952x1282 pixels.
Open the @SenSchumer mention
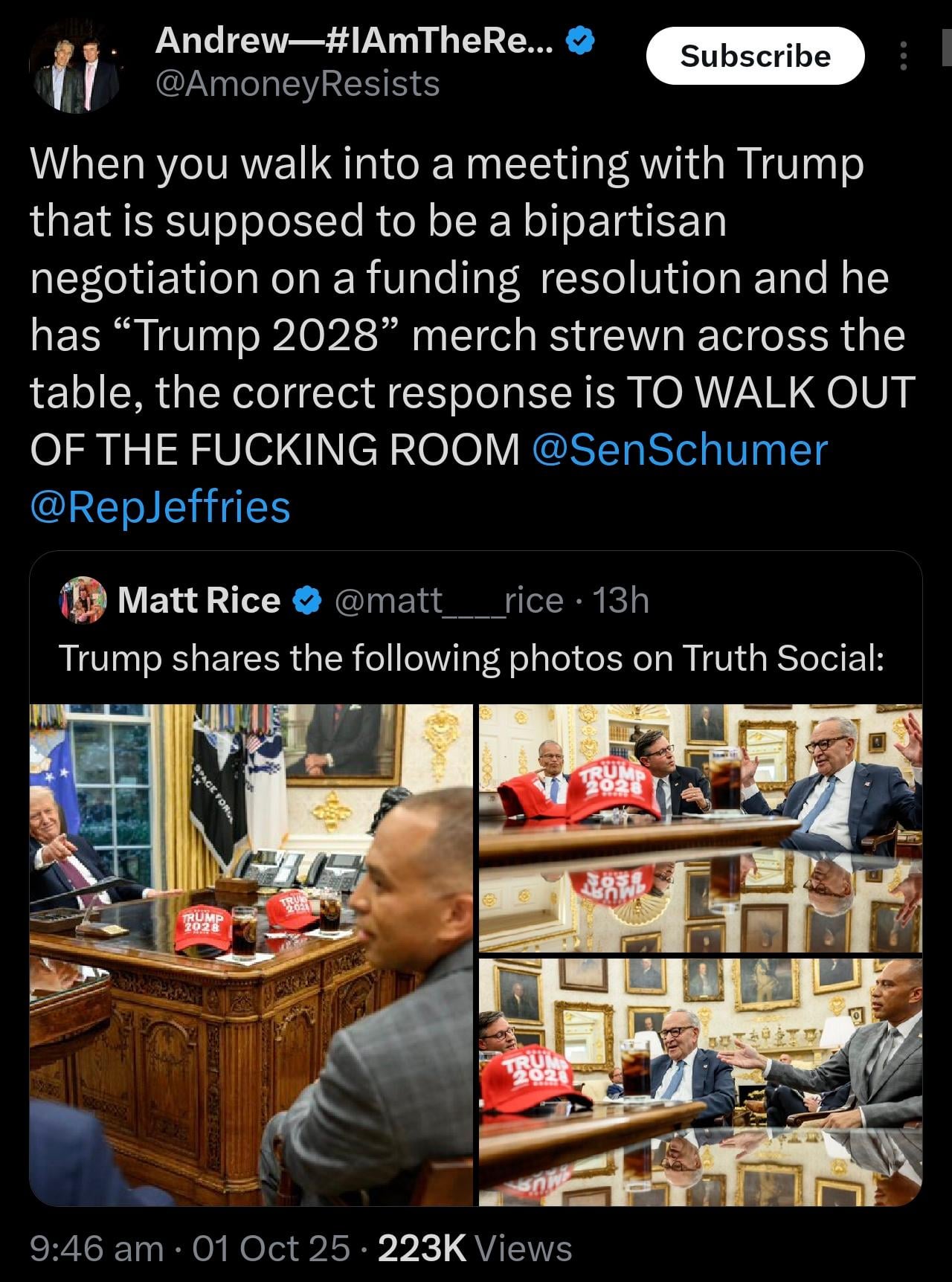pyautogui.click(x=680, y=450)
